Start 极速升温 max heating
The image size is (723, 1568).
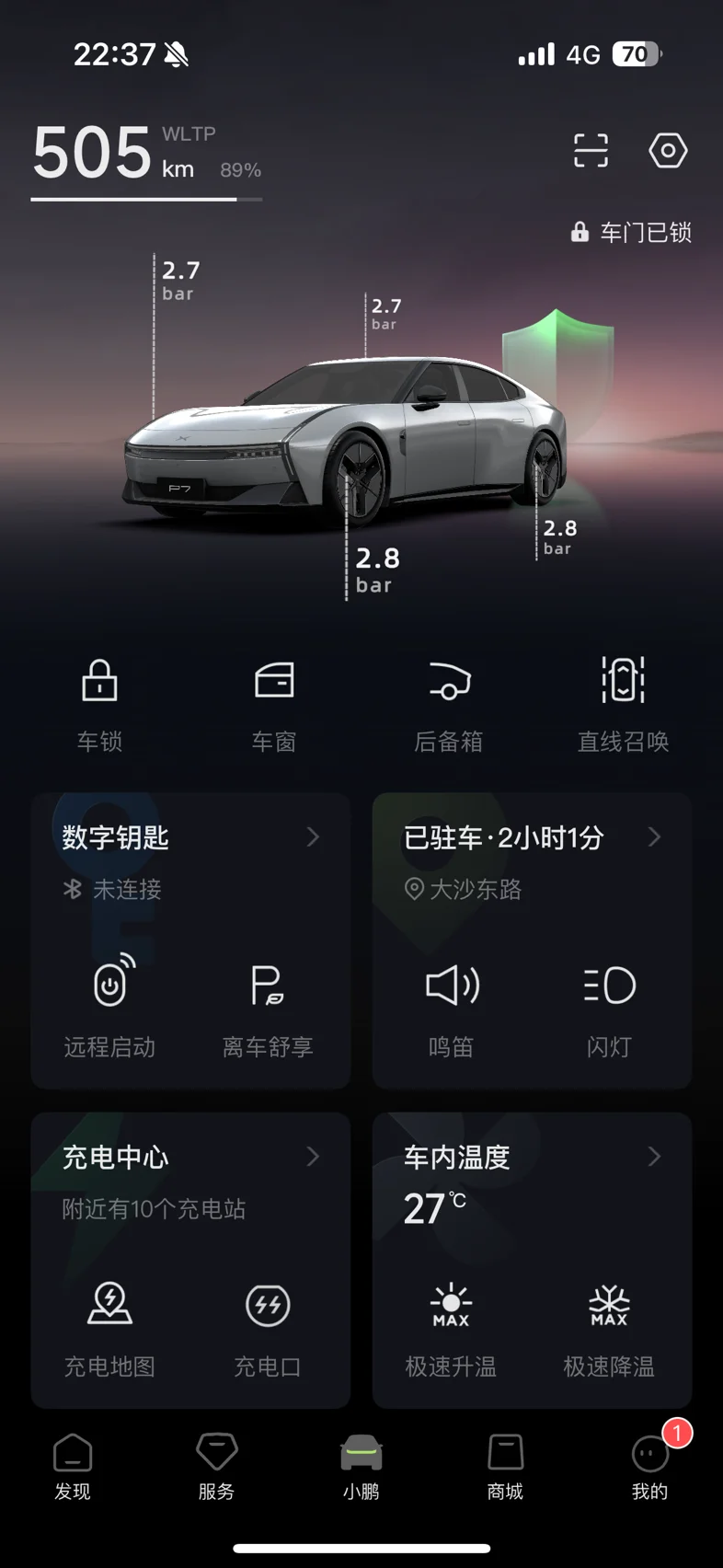451,1329
